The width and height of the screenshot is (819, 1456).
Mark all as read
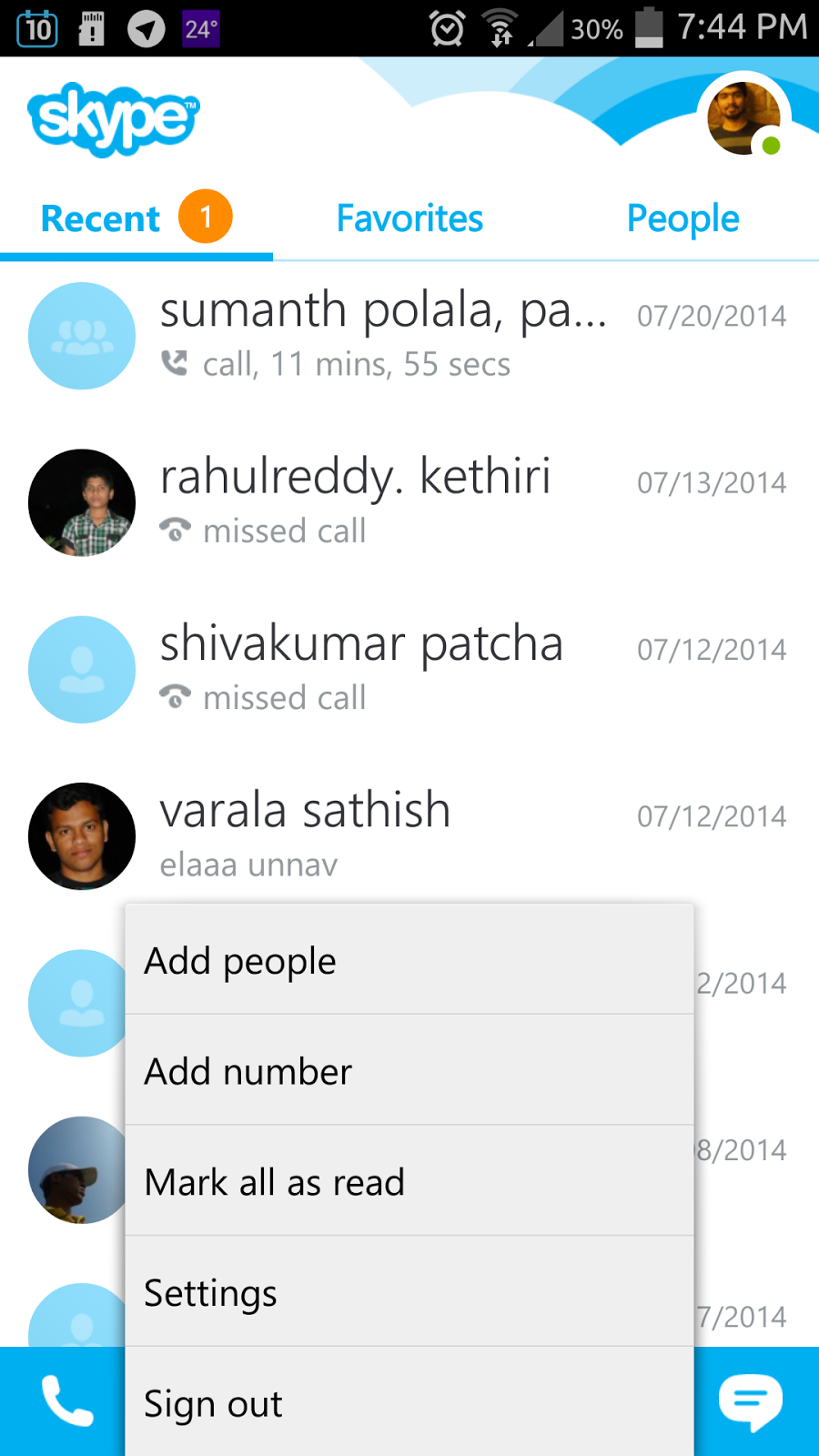(x=409, y=1182)
